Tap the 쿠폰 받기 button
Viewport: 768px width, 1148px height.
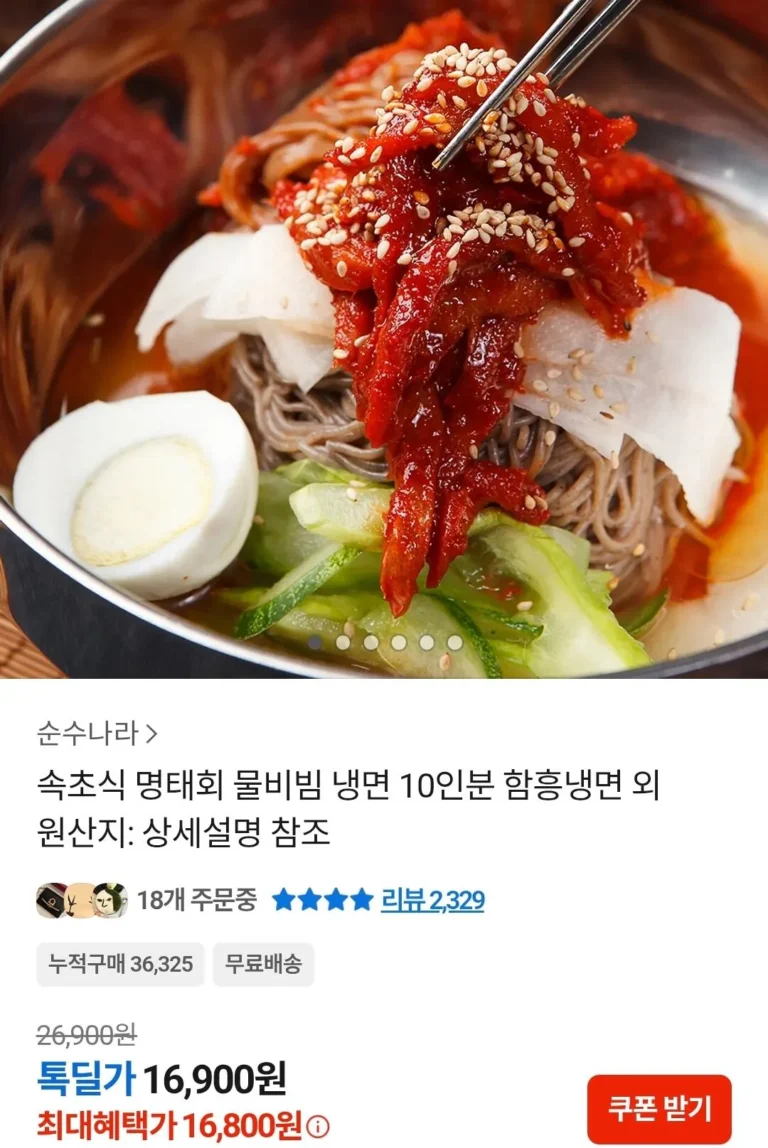pyautogui.click(x=659, y=1108)
